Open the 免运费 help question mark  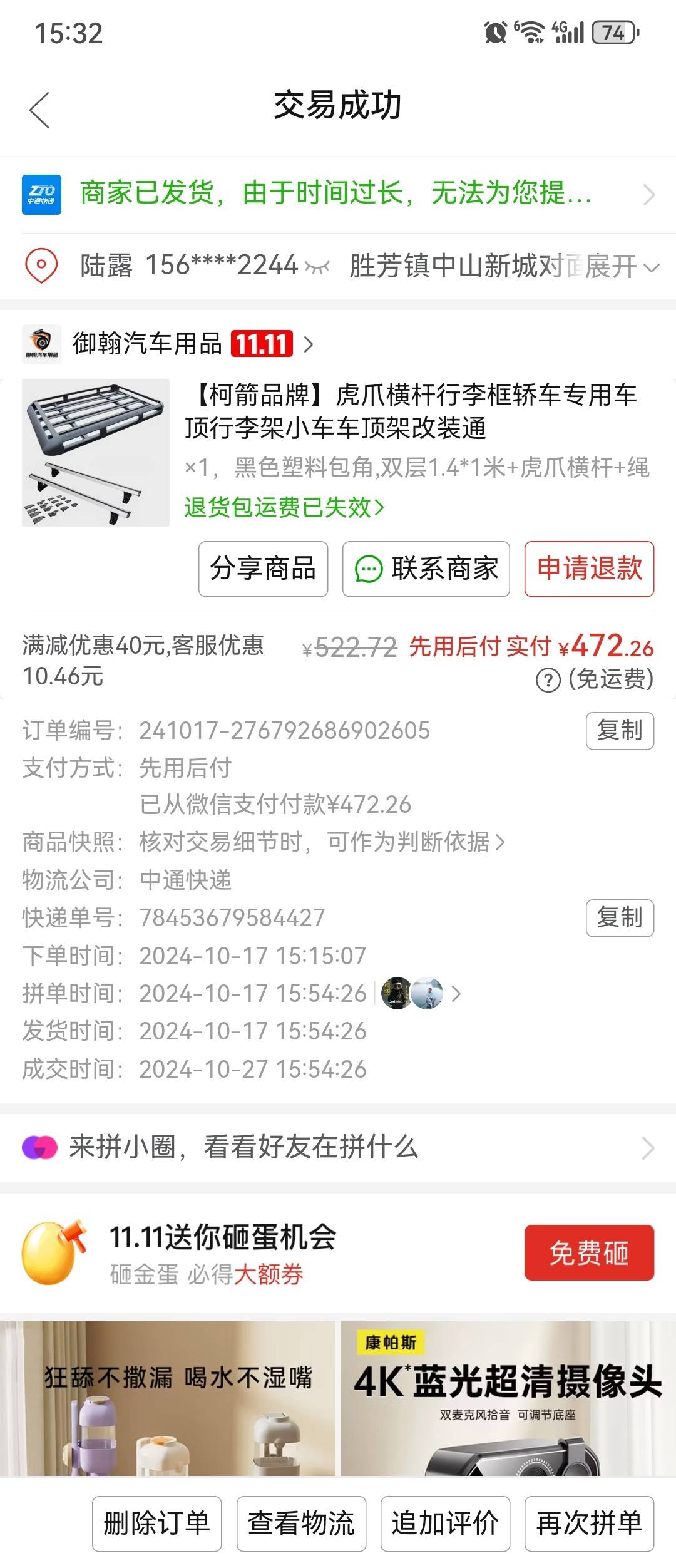pos(548,680)
